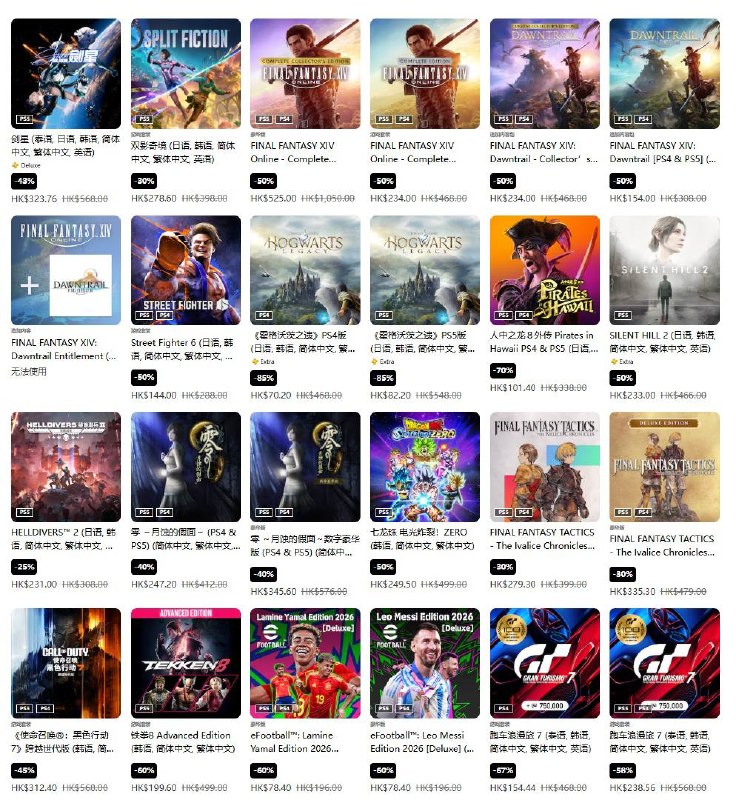Open 跑车浪漫旅 7 priced HK$154.44
The width and height of the screenshot is (736, 800).
(x=545, y=662)
